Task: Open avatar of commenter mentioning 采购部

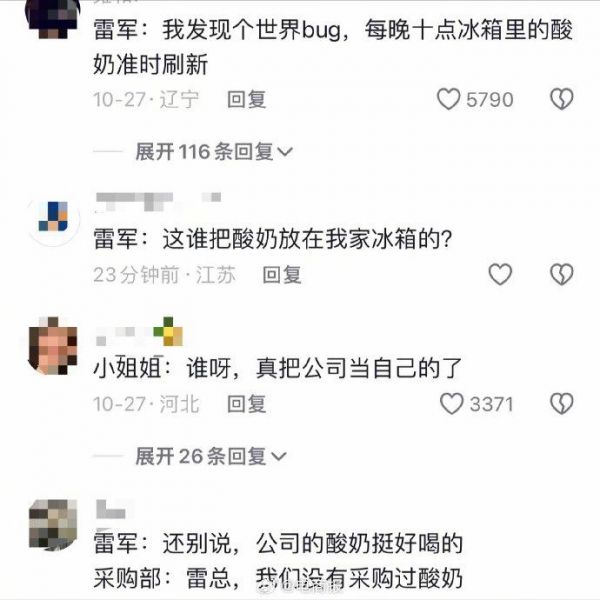Action: pos(52,522)
